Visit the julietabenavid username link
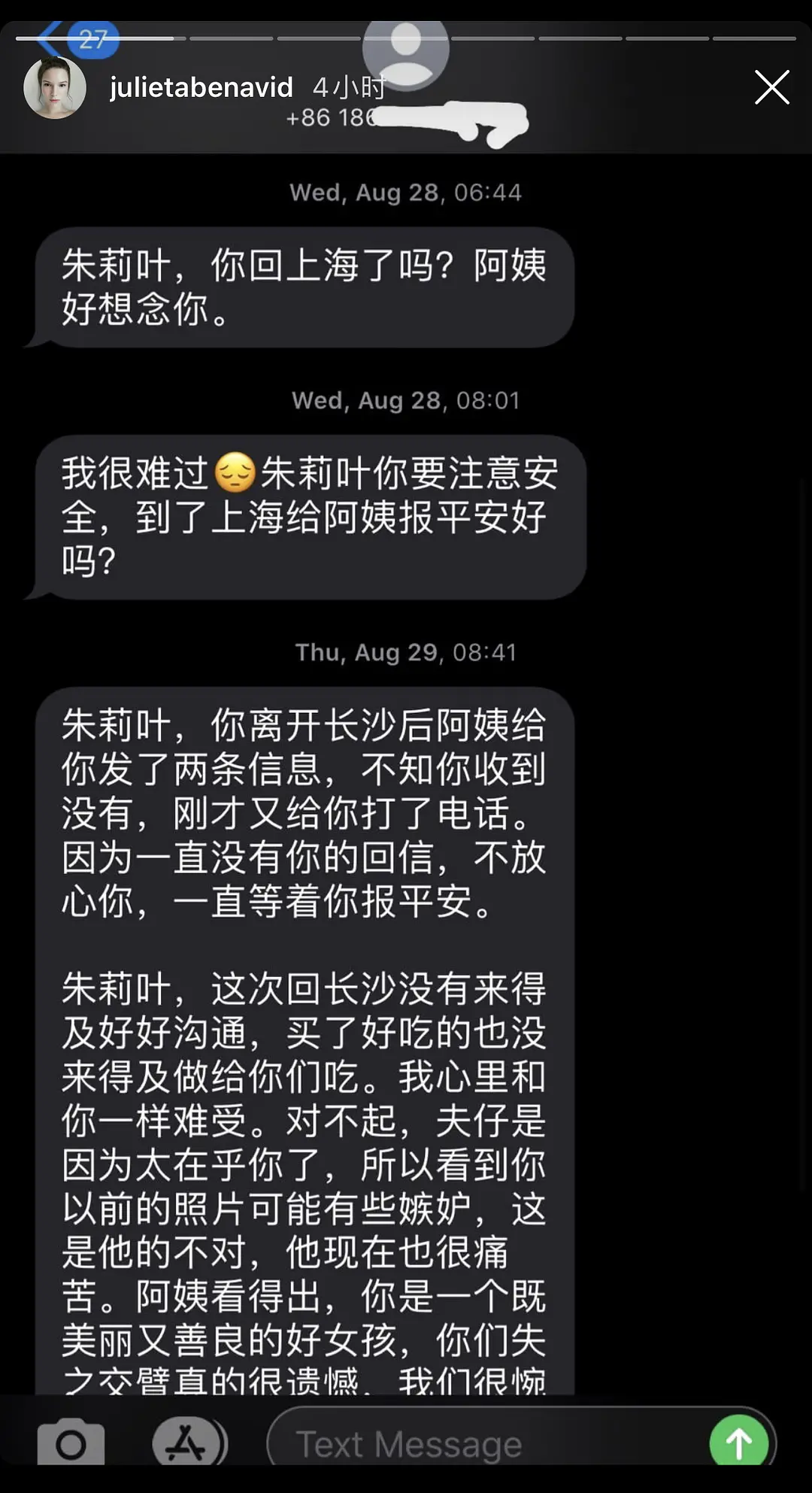 [201, 88]
